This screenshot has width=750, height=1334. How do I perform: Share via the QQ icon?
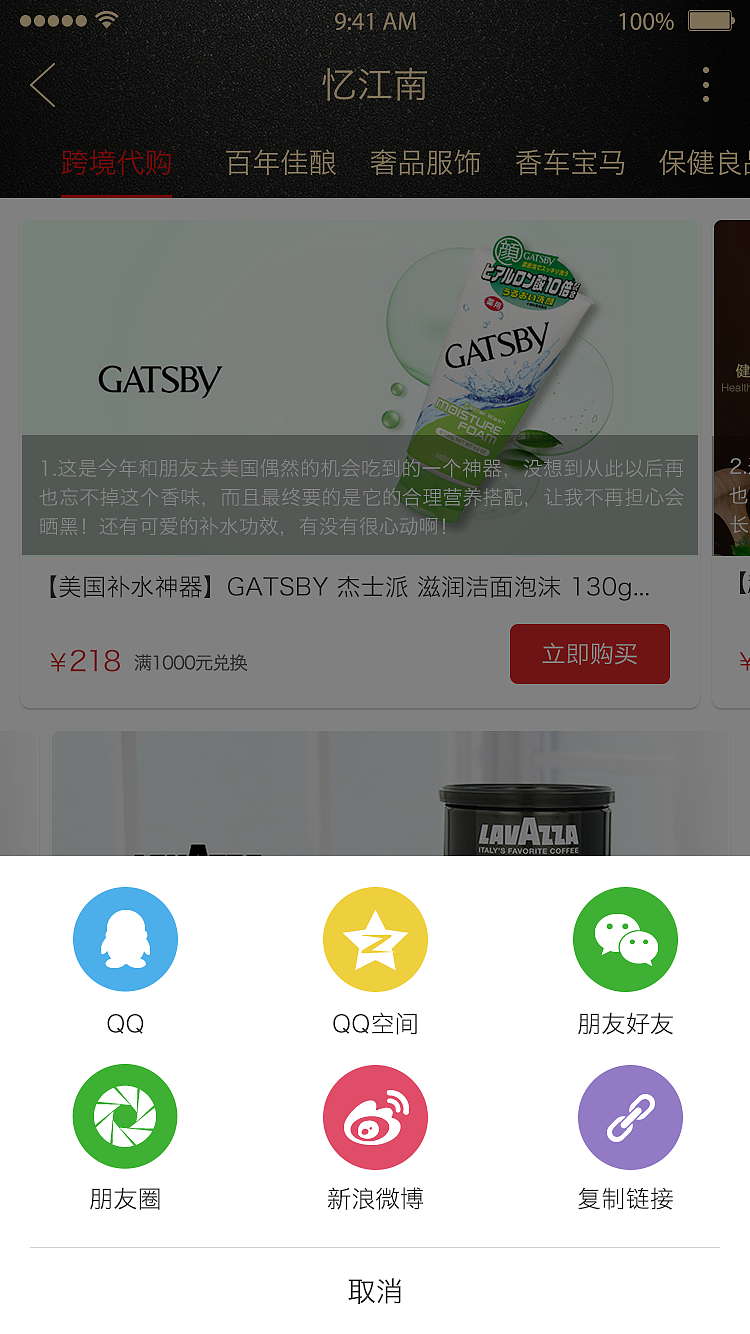coord(125,939)
